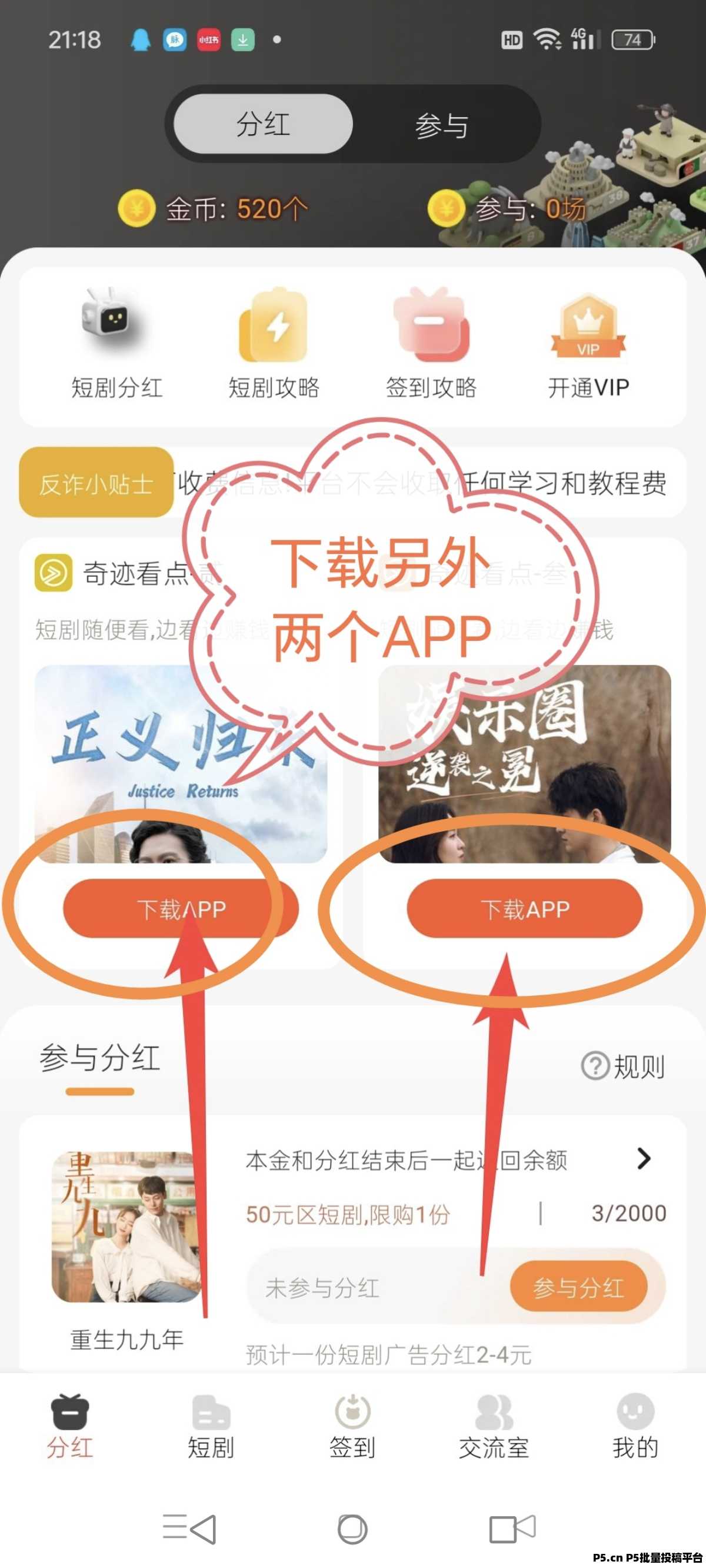Switch to the 签到 bottom tab
Viewport: 706px width, 1568px height.
point(352,1427)
